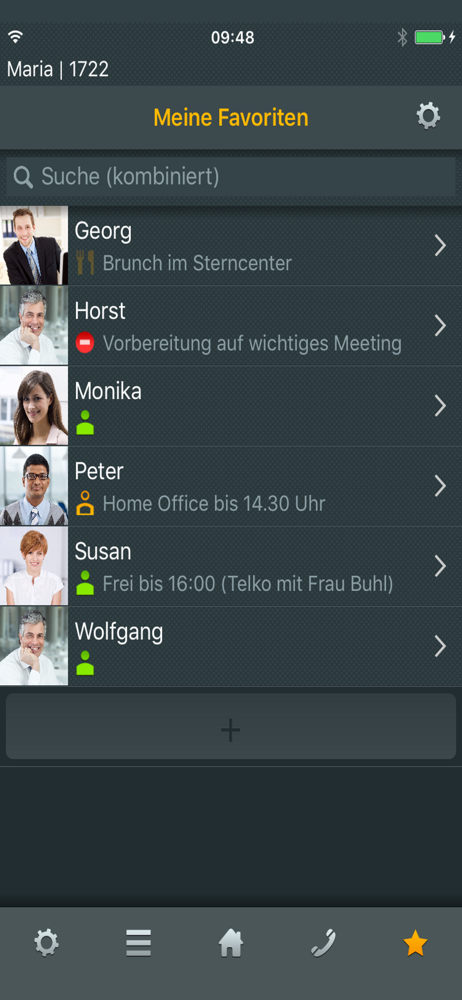Go to the home tab
Image resolution: width=462 pixels, height=1000 pixels.
[x=231, y=943]
